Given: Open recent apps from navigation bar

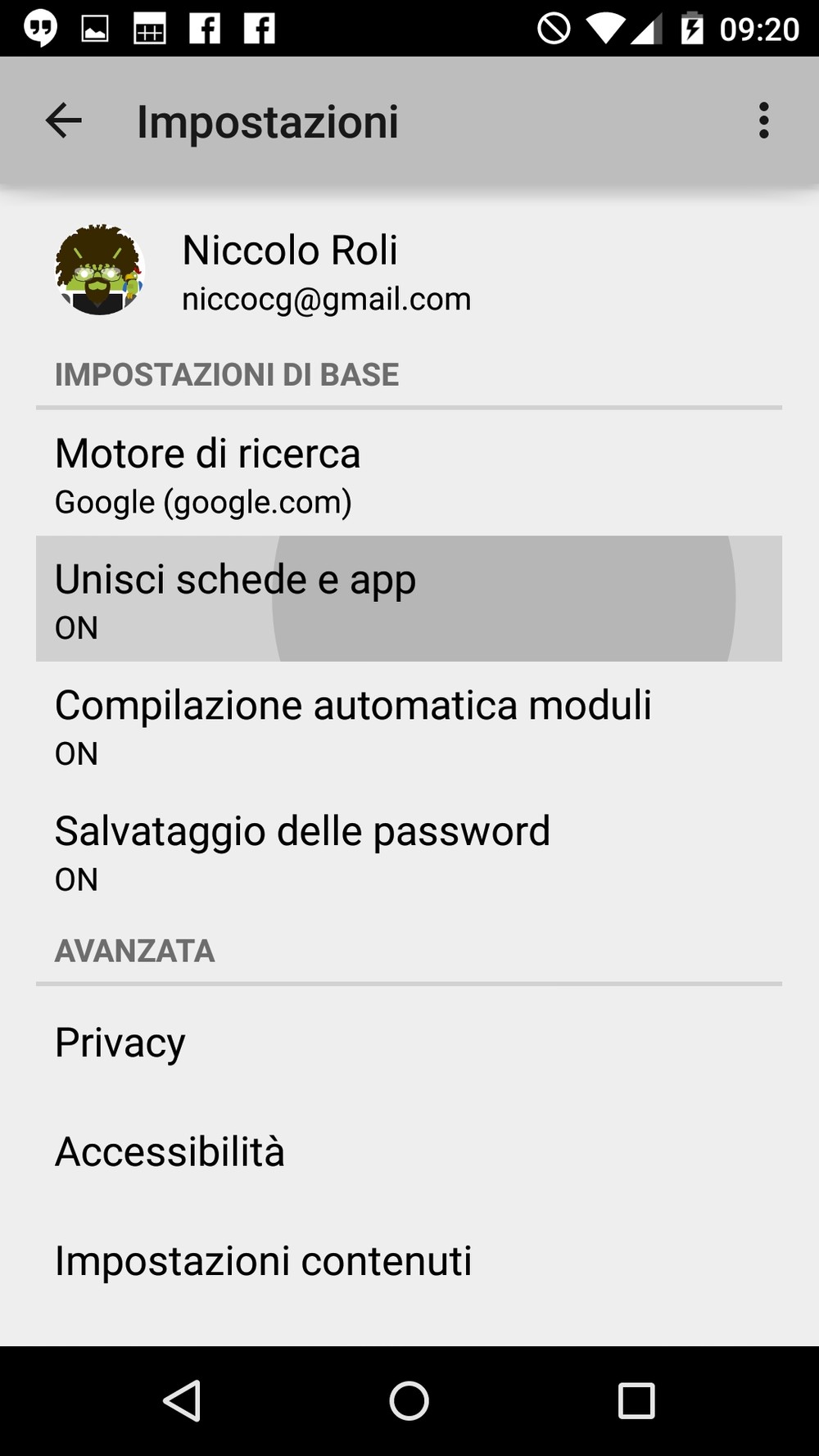Looking at the screenshot, I should tap(636, 1400).
